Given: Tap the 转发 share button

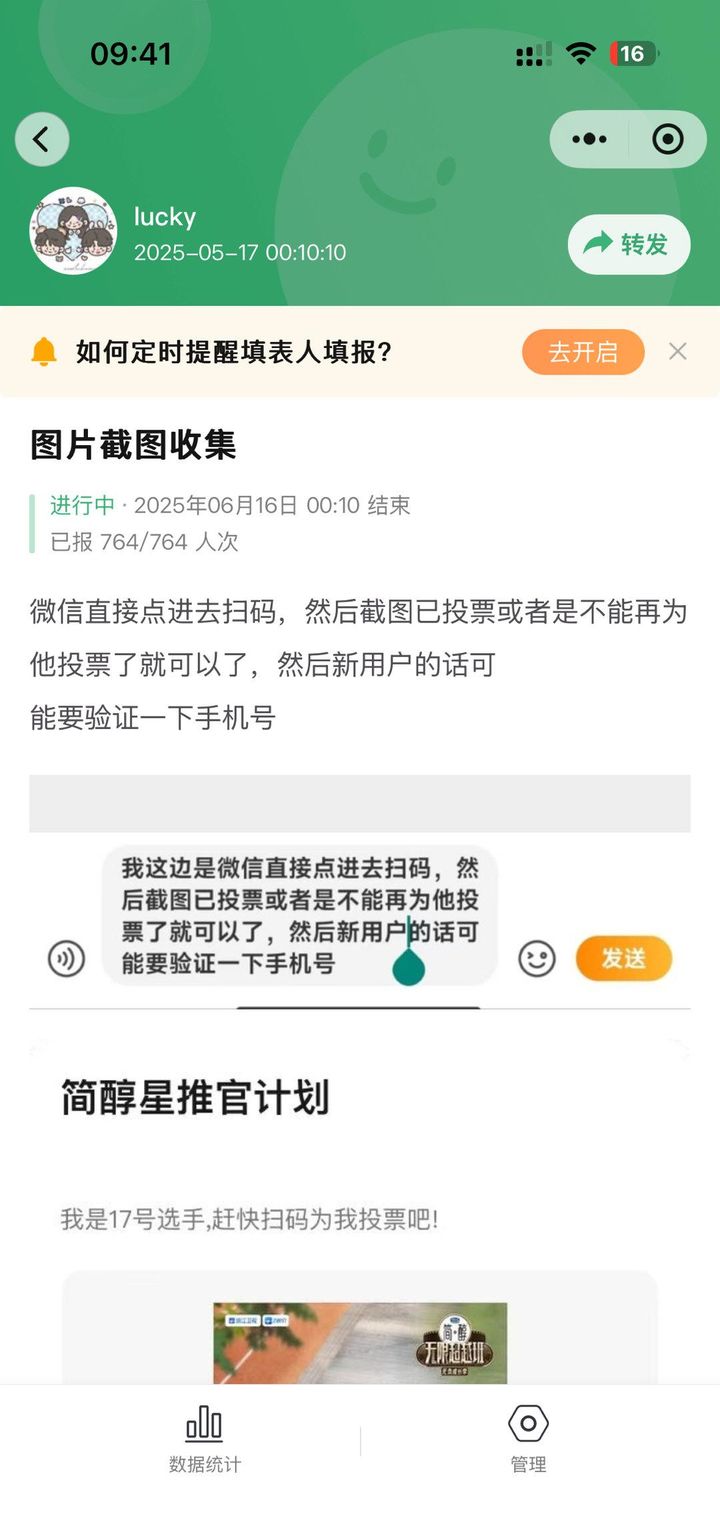Looking at the screenshot, I should (x=628, y=244).
